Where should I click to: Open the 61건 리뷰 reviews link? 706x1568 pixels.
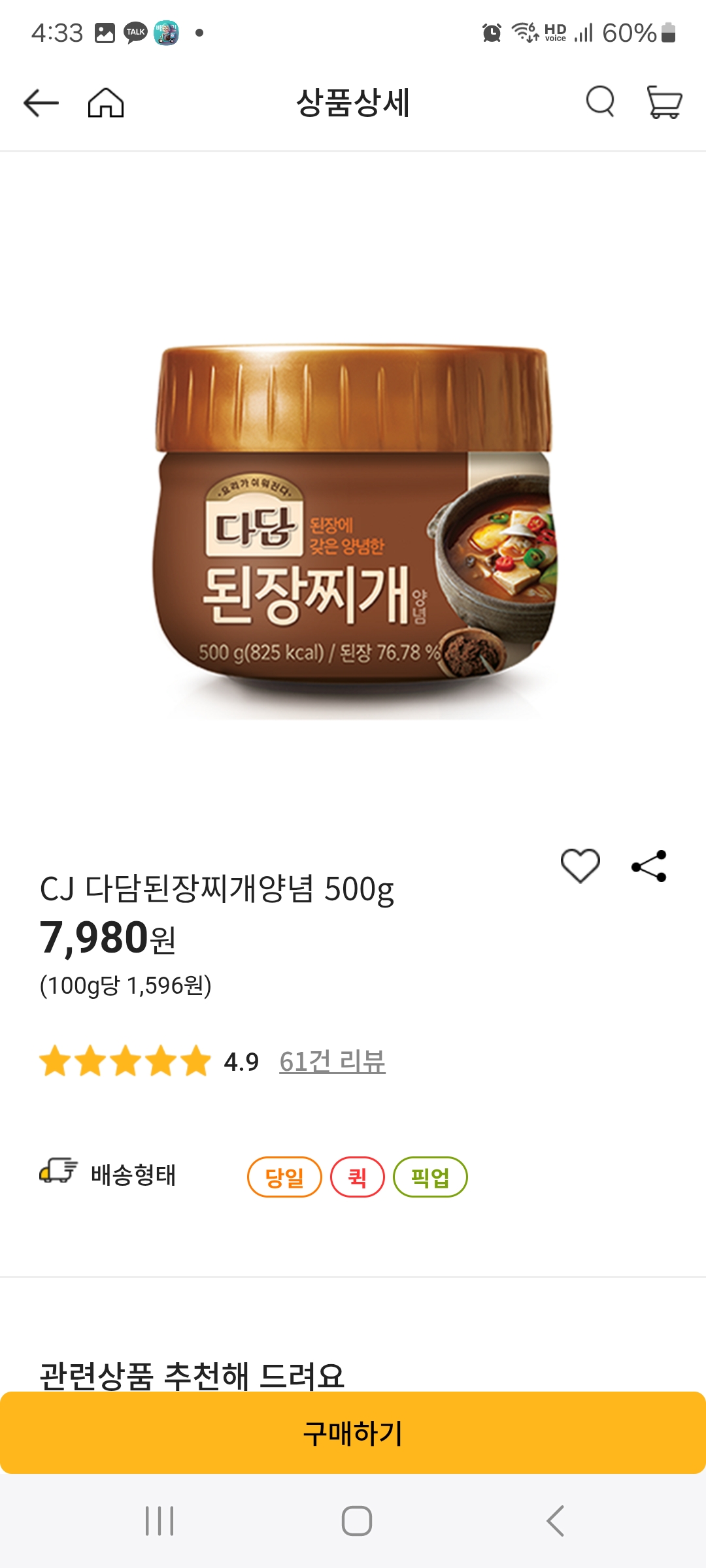coord(333,1059)
